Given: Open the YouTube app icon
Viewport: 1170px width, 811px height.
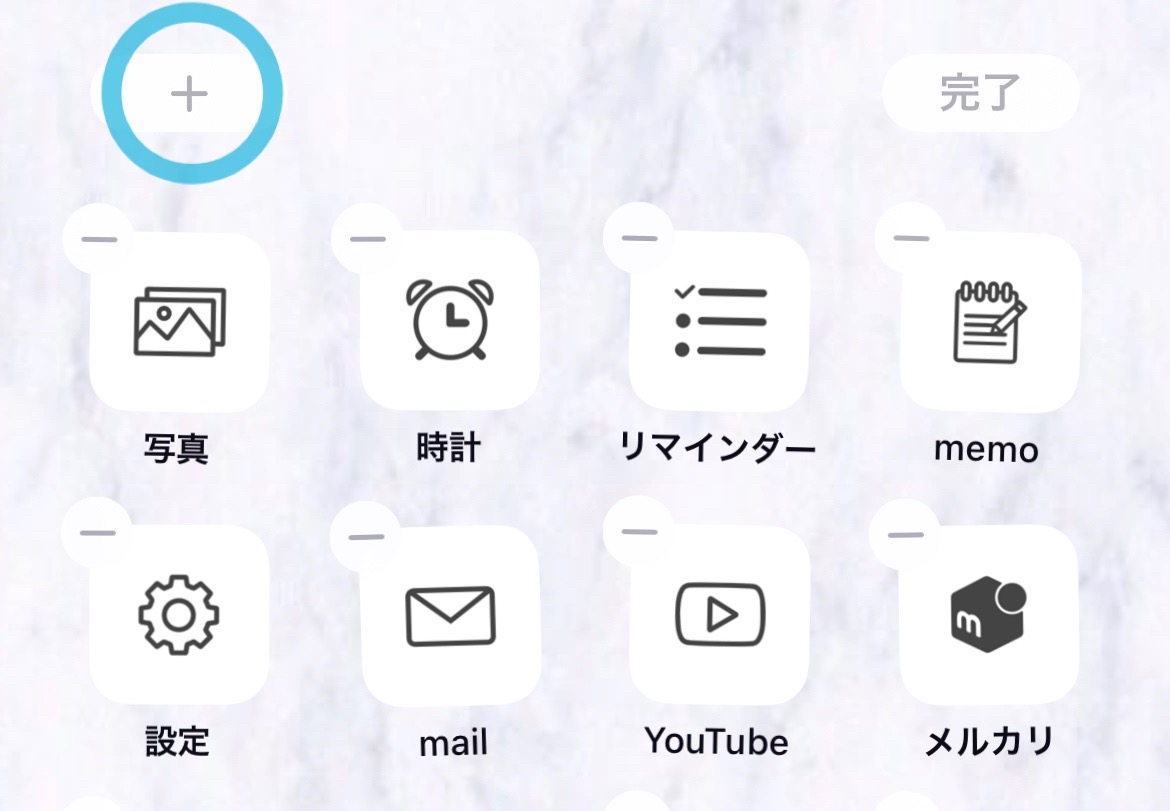Looking at the screenshot, I should 720,616.
